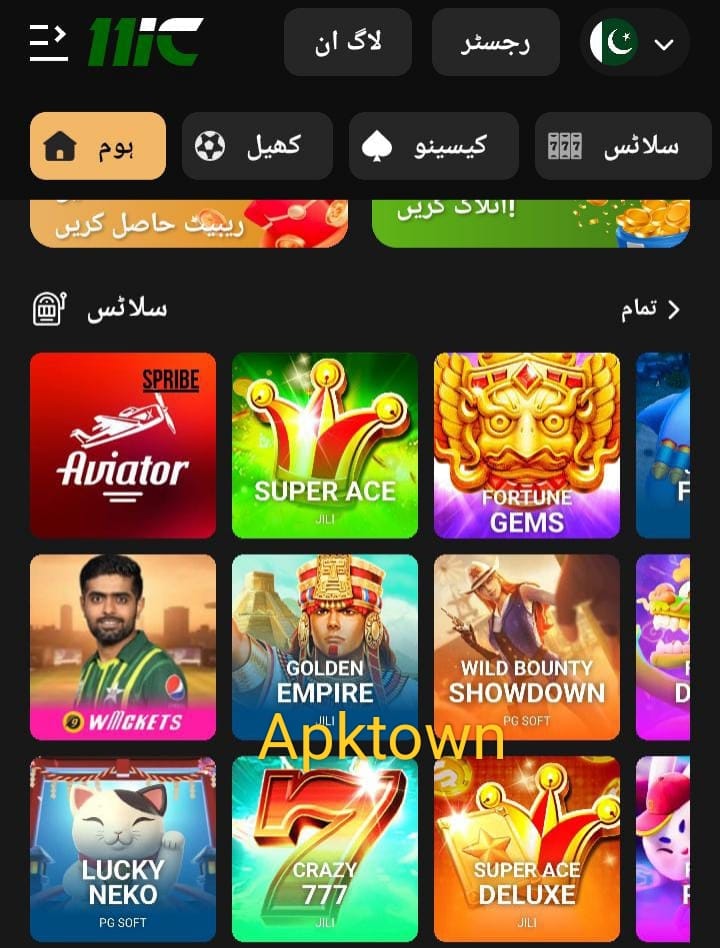Open the orange rebate promo banner
The image size is (720, 948).
pyautogui.click(x=188, y=224)
